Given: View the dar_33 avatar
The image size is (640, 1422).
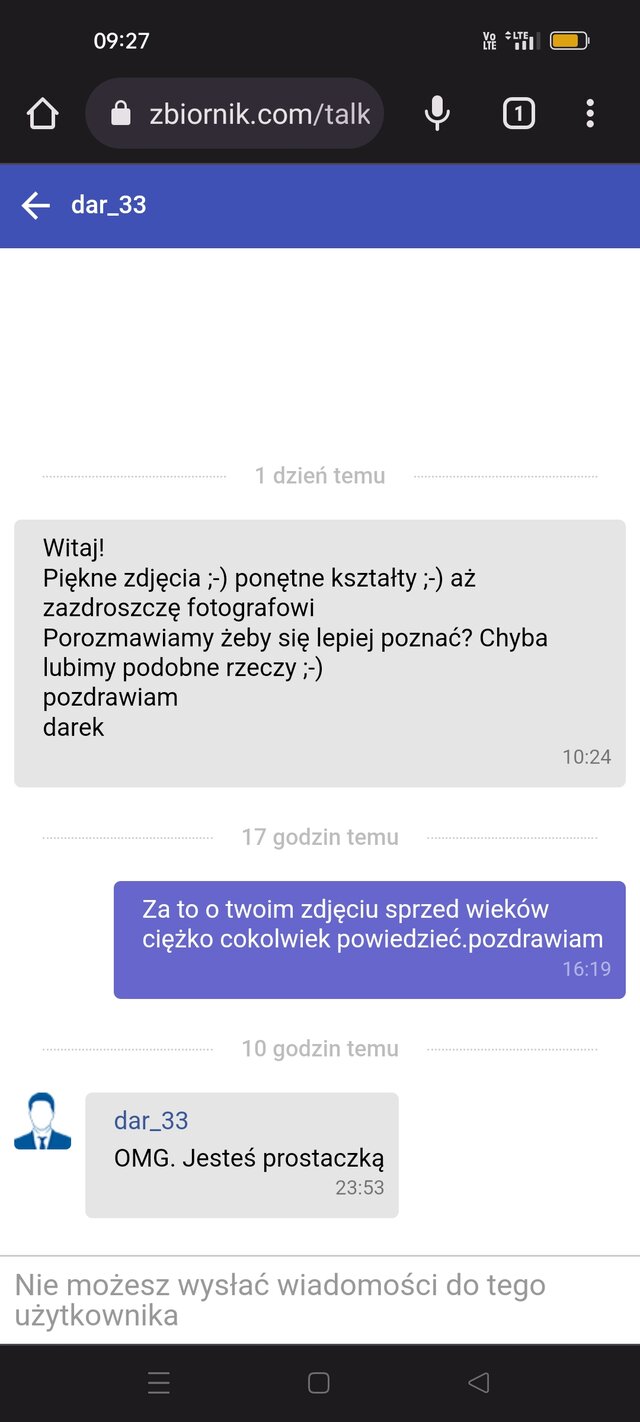Looking at the screenshot, I should click(x=43, y=1122).
